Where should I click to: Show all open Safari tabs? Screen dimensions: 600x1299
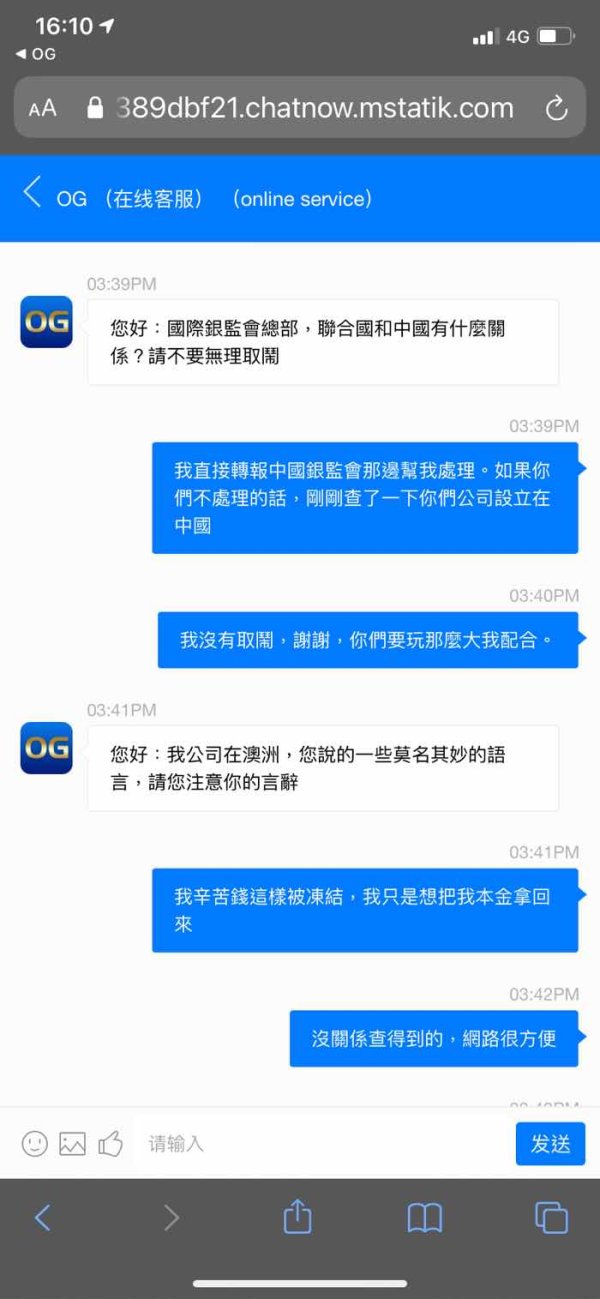click(551, 1217)
